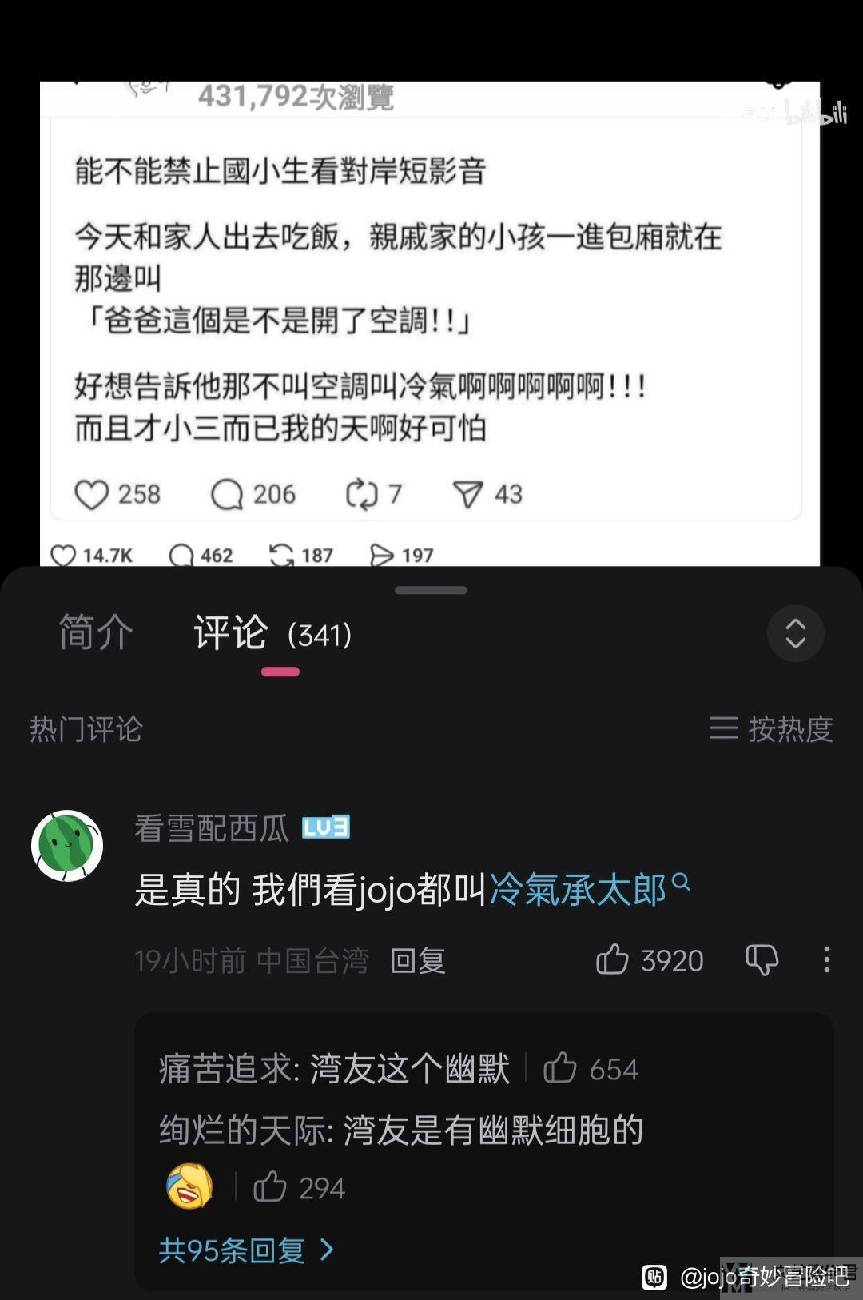Open the three-dot menu on 看雪配西瓜's comment
The image size is (863, 1300).
click(x=826, y=961)
